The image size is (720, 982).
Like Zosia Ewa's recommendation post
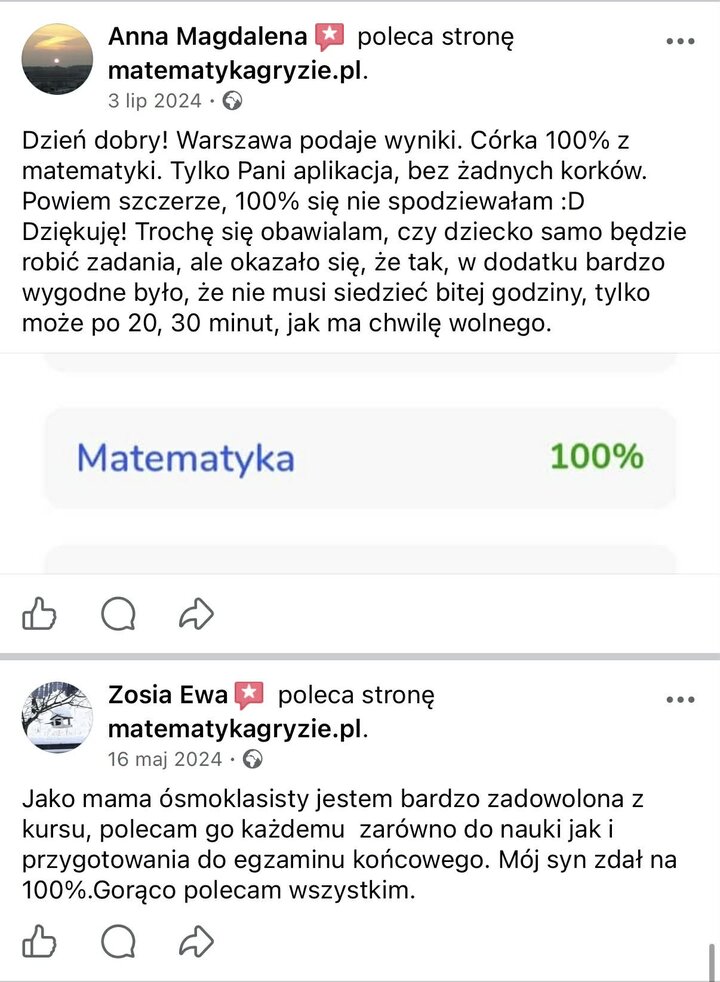point(38,941)
